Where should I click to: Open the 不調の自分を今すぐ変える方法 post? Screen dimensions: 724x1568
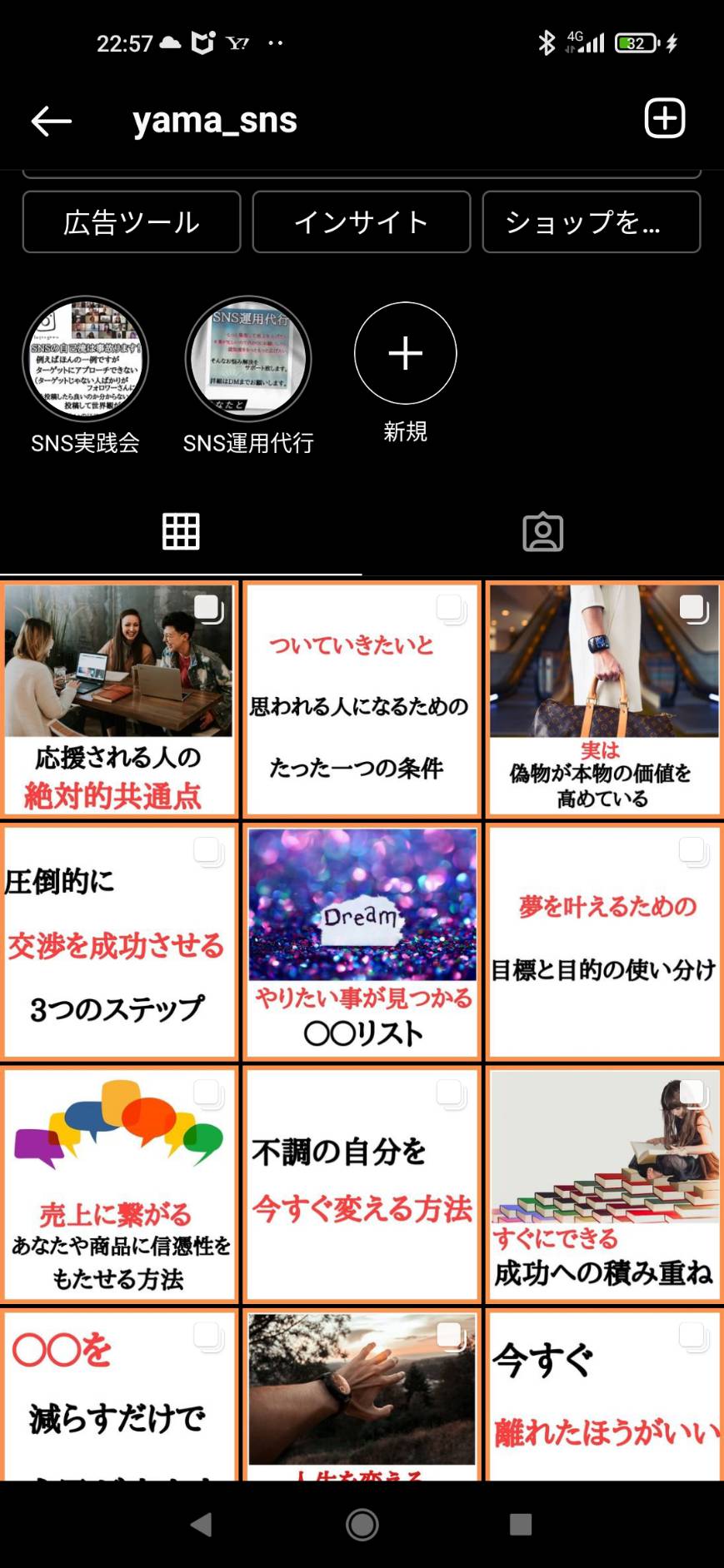pos(362,1184)
